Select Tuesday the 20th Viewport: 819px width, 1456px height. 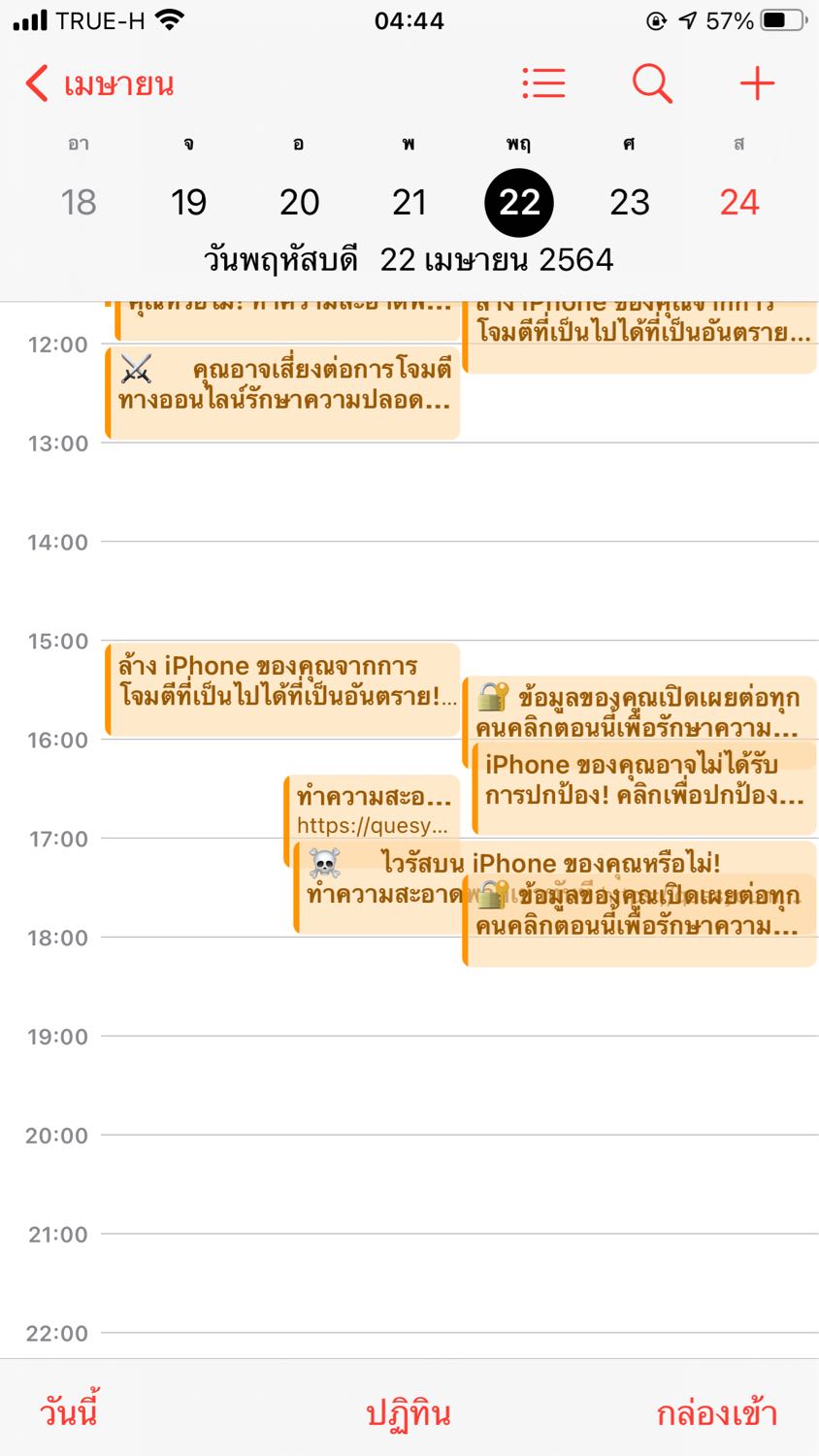(x=299, y=202)
